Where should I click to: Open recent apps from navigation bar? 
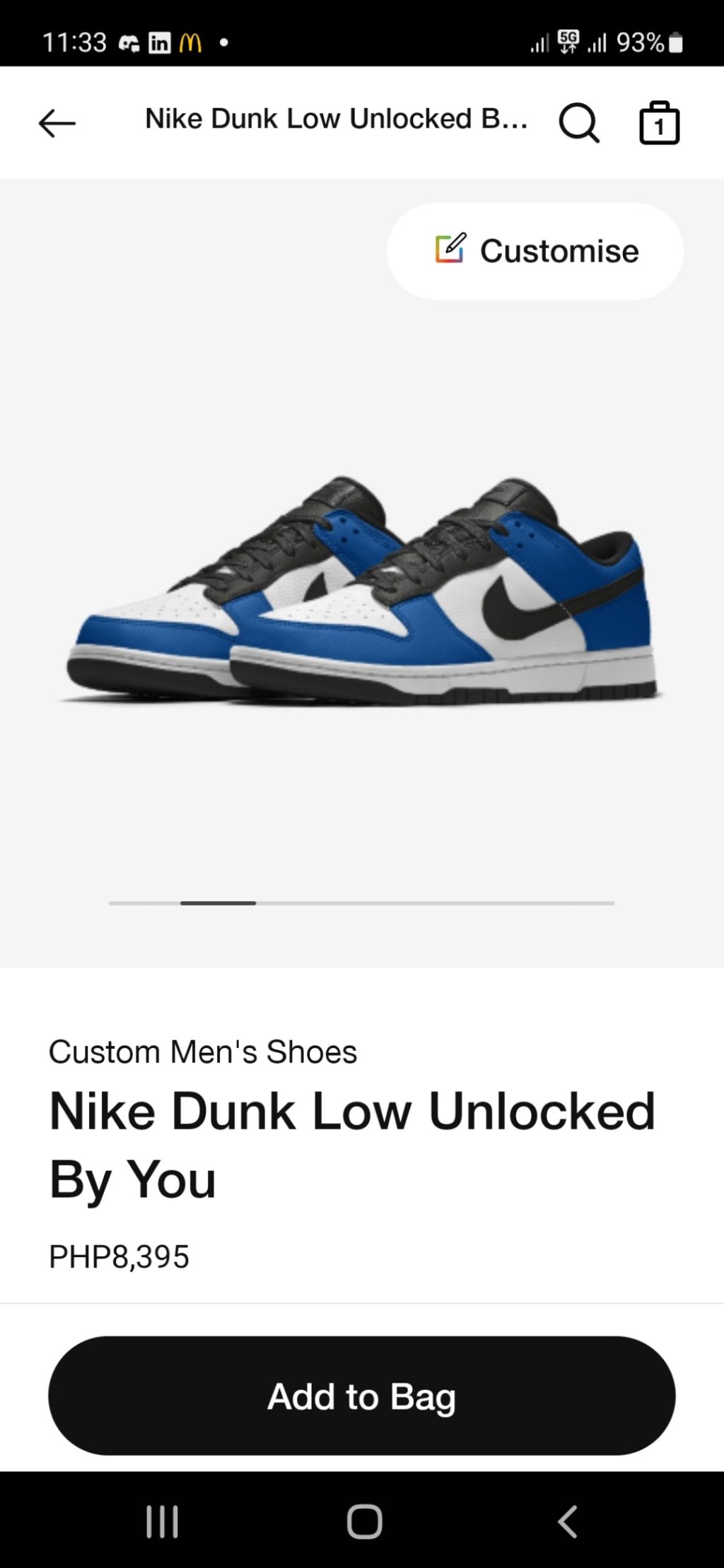pyautogui.click(x=162, y=1521)
